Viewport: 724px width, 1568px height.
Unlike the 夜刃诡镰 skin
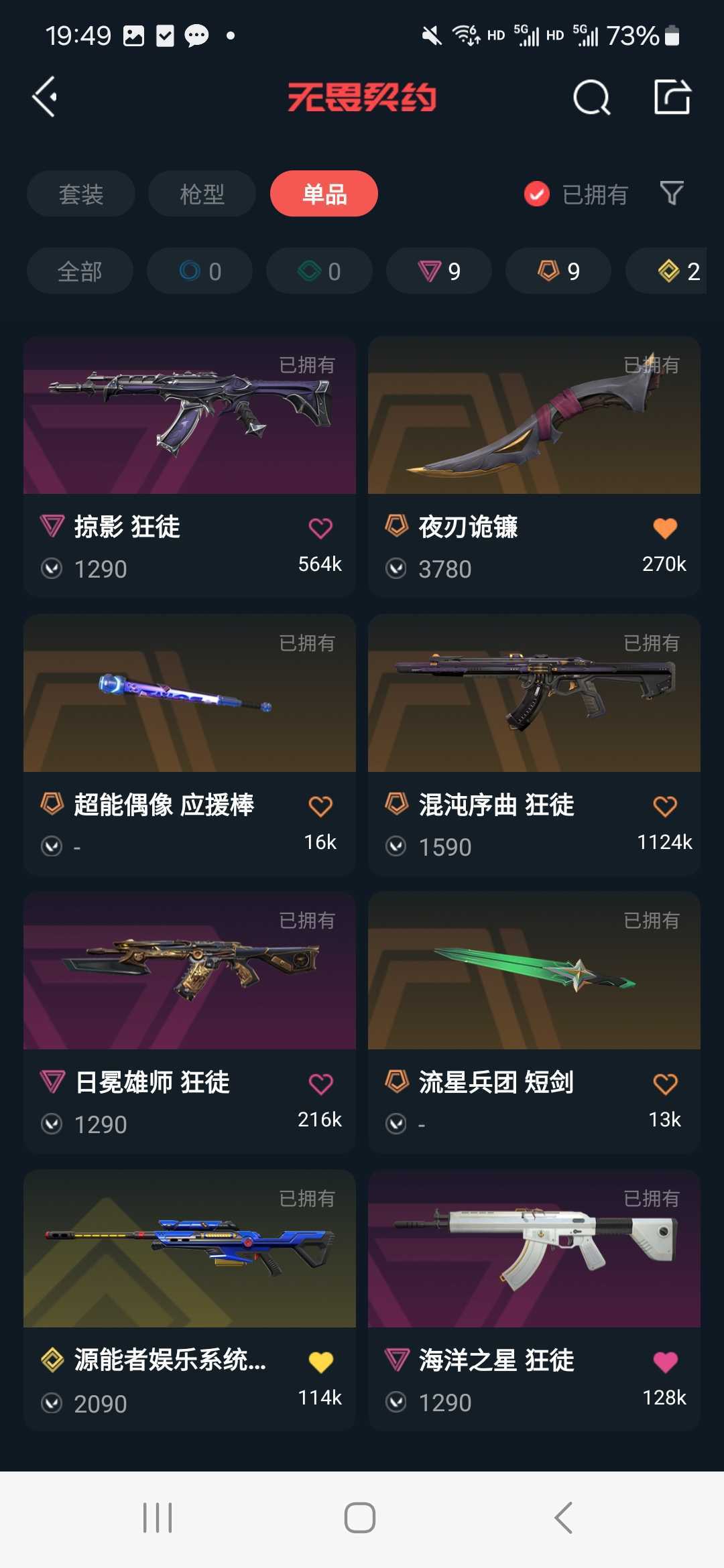(x=665, y=528)
